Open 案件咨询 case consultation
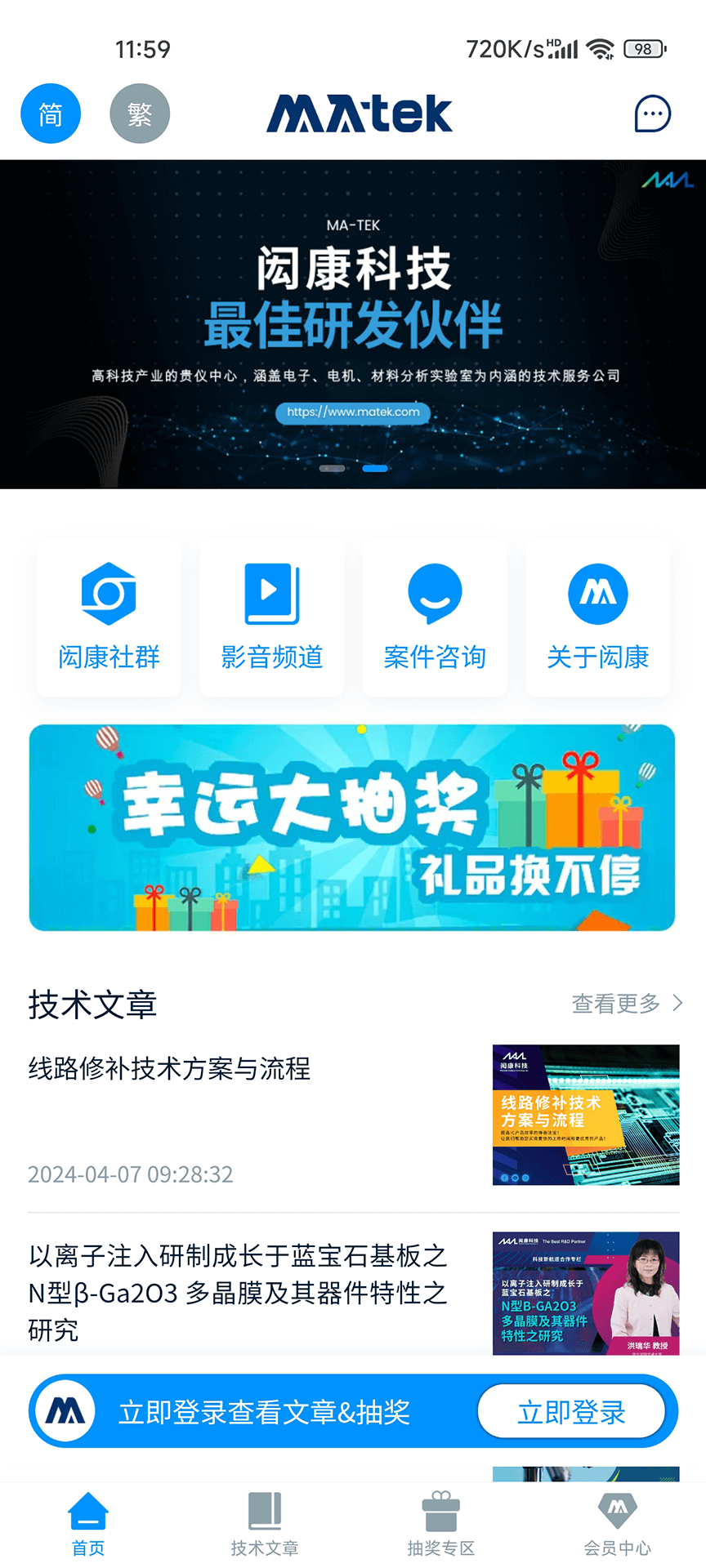Image resolution: width=706 pixels, height=1568 pixels. tap(434, 617)
